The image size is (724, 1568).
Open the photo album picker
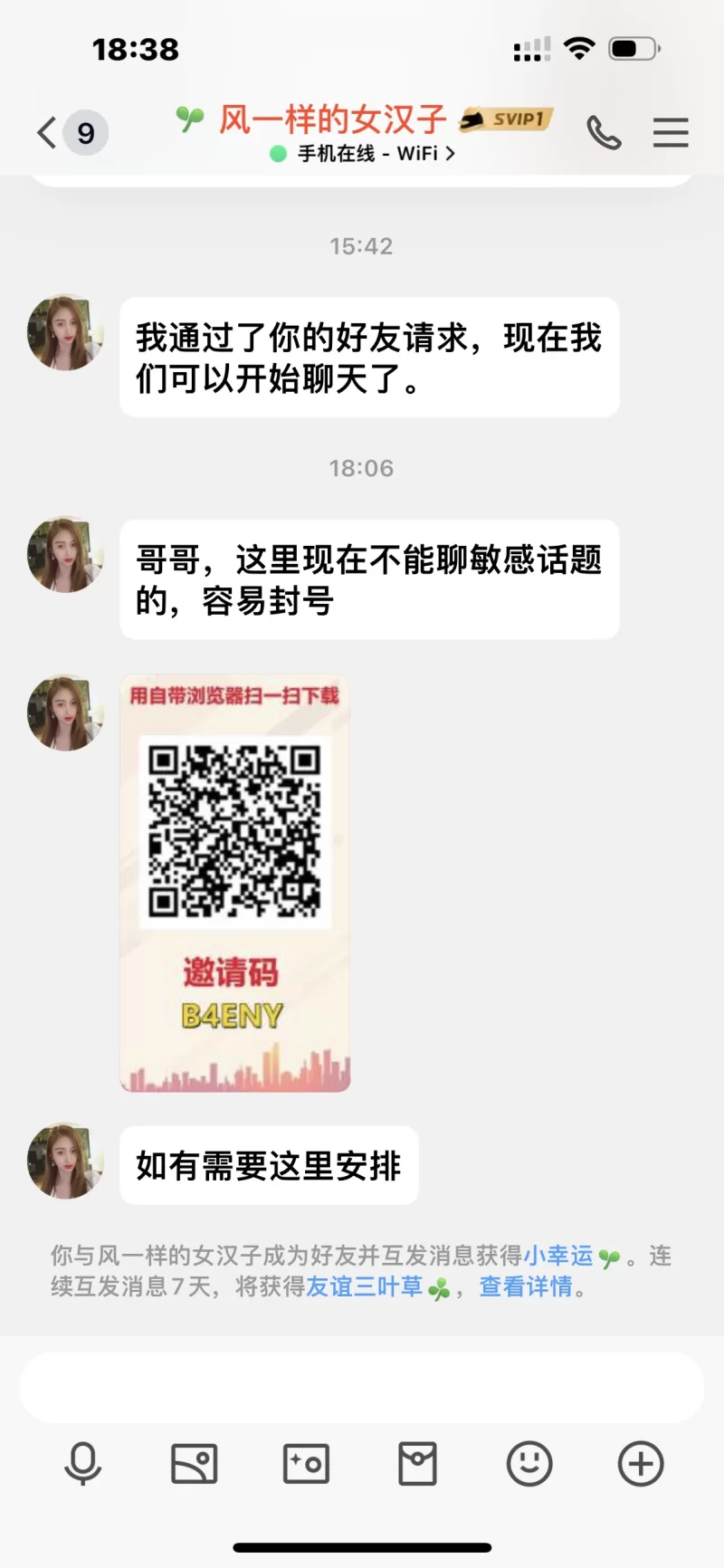pyautogui.click(x=195, y=1464)
